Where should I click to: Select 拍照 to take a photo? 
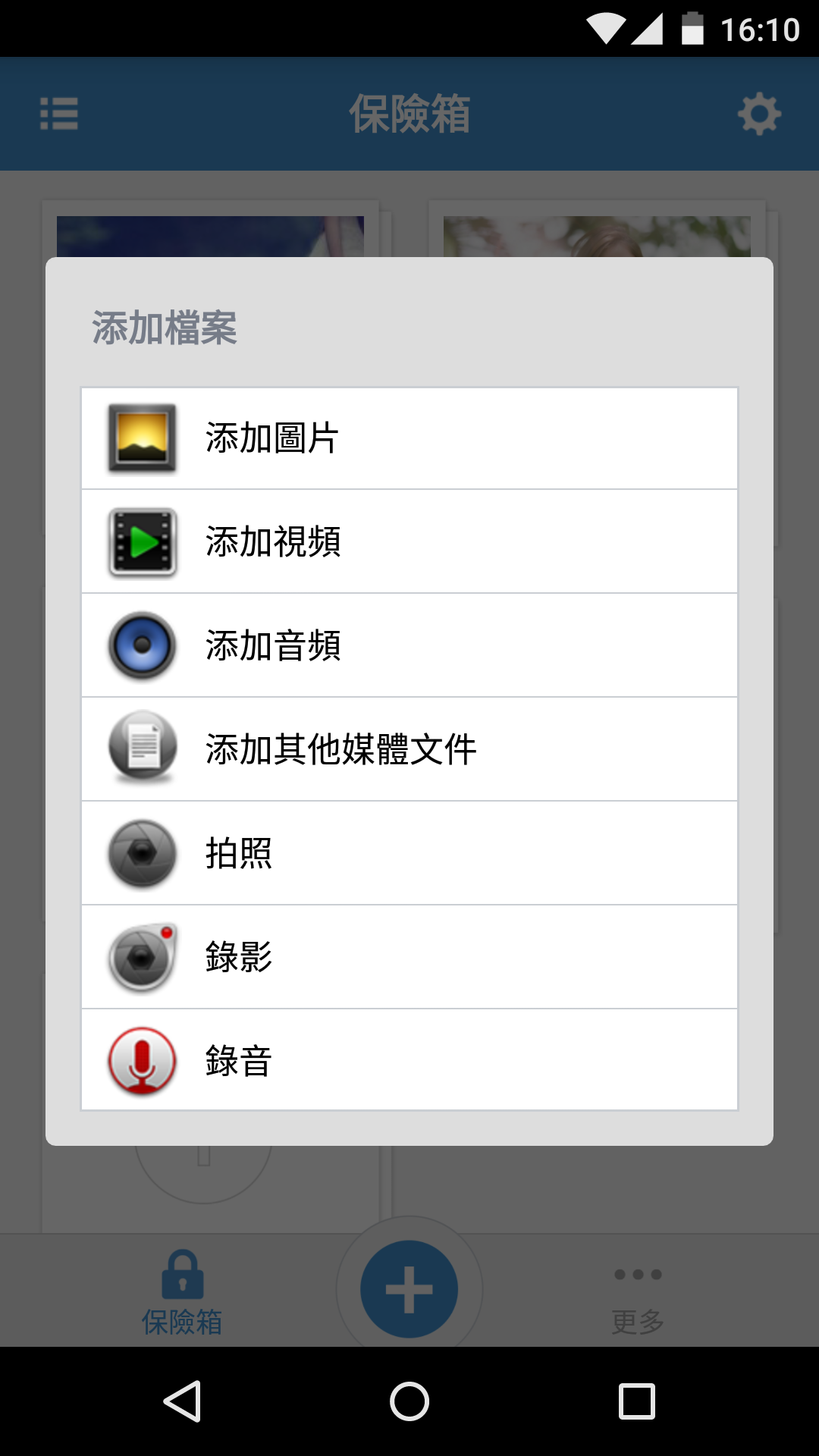point(240,852)
